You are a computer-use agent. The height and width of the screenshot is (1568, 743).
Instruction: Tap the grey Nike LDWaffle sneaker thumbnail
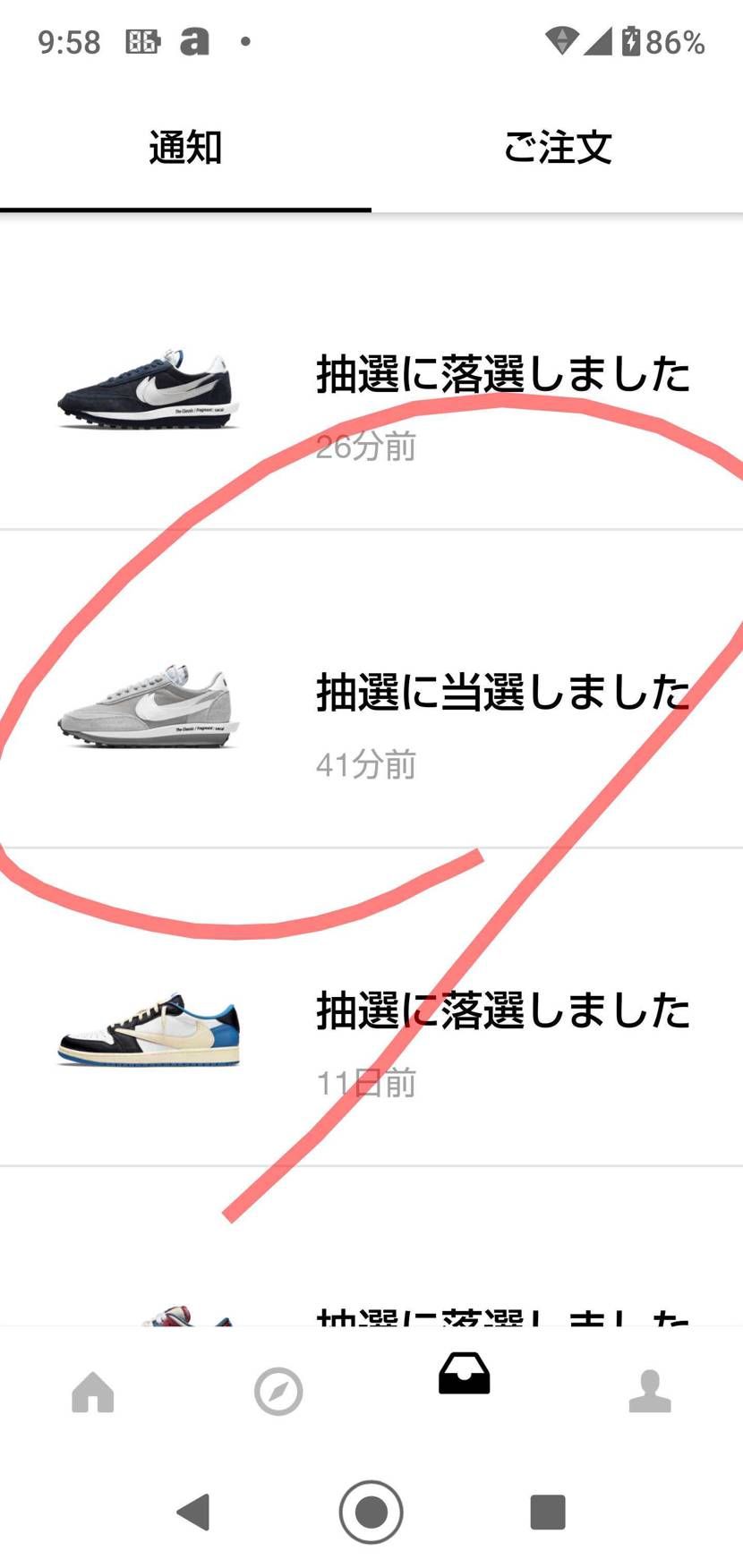pos(152,707)
